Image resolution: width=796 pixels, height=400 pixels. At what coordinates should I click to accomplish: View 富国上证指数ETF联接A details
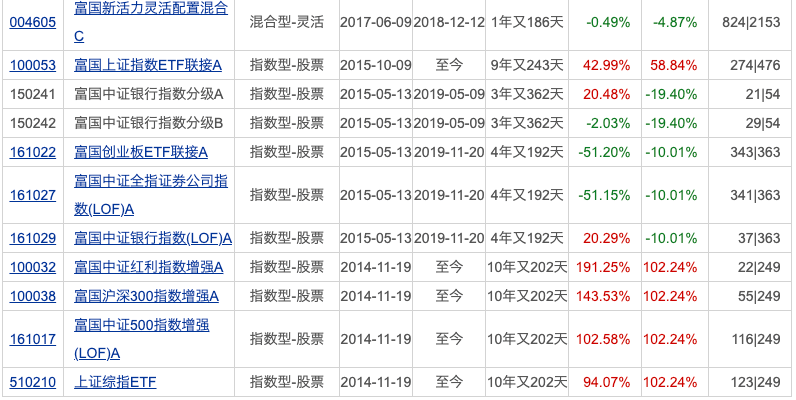point(148,65)
